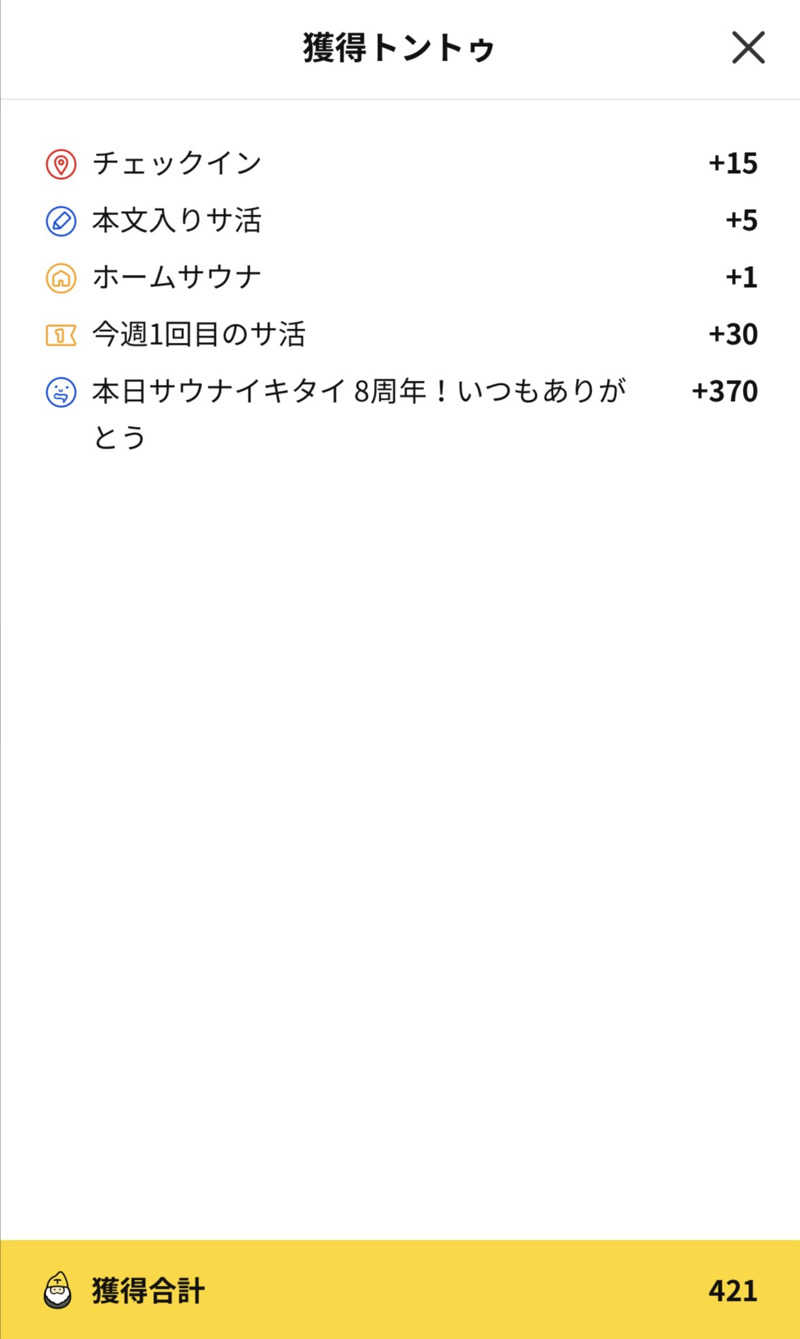Viewport: 800px width, 1339px height.
Task: Click the blue pencil icon beside 本文入りサ活
Action: tap(58, 220)
